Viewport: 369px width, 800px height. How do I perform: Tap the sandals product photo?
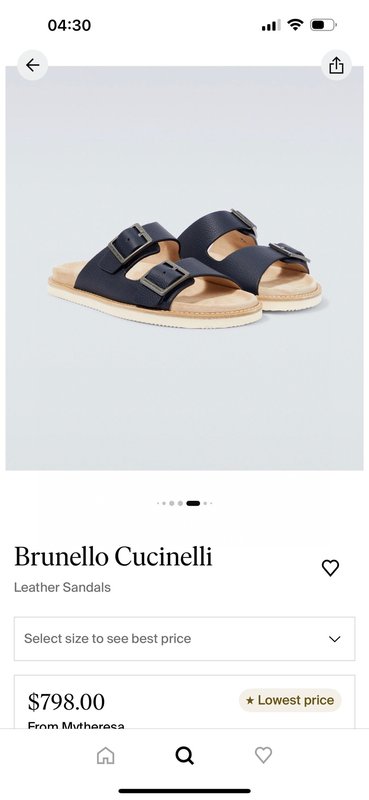coord(184,268)
